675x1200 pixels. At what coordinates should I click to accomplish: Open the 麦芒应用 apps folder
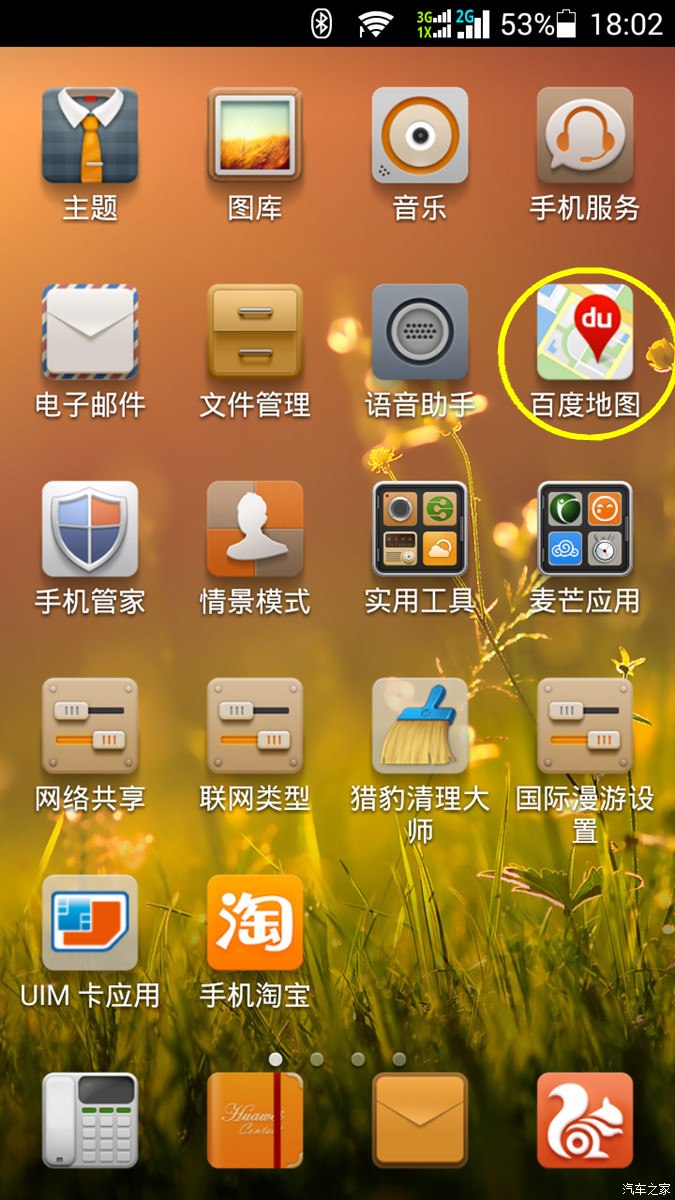(x=585, y=529)
